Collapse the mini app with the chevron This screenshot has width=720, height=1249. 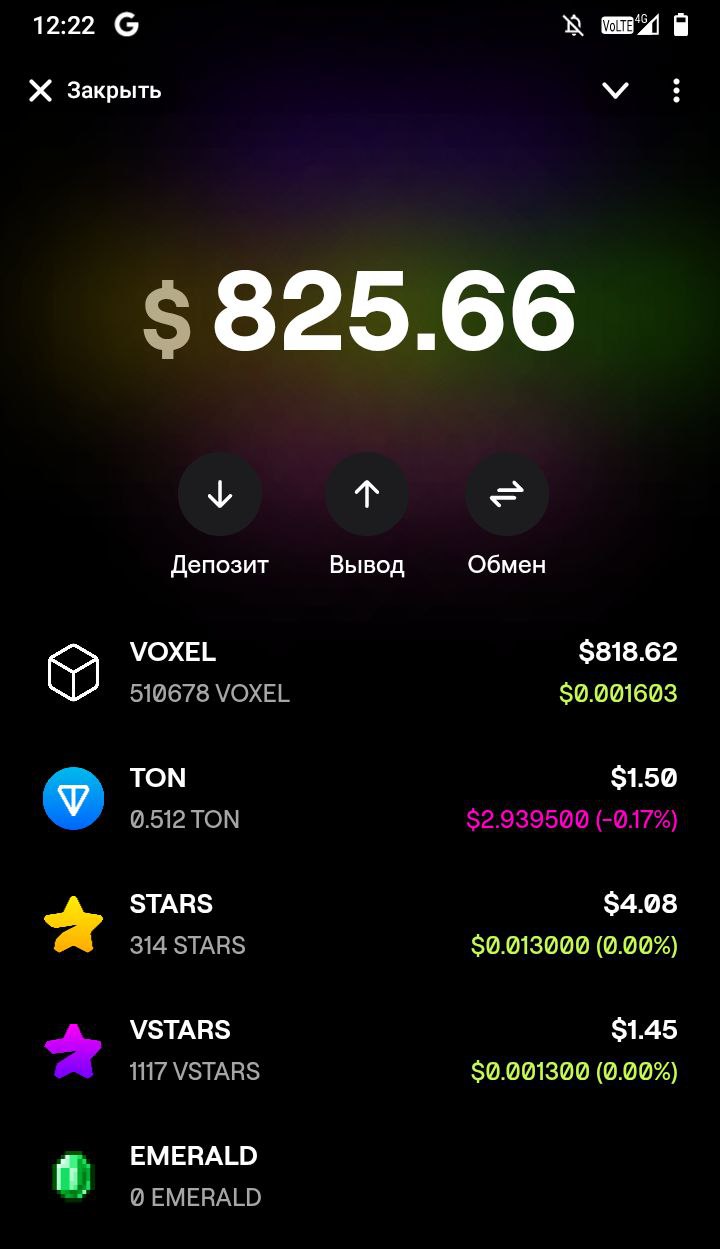point(615,91)
